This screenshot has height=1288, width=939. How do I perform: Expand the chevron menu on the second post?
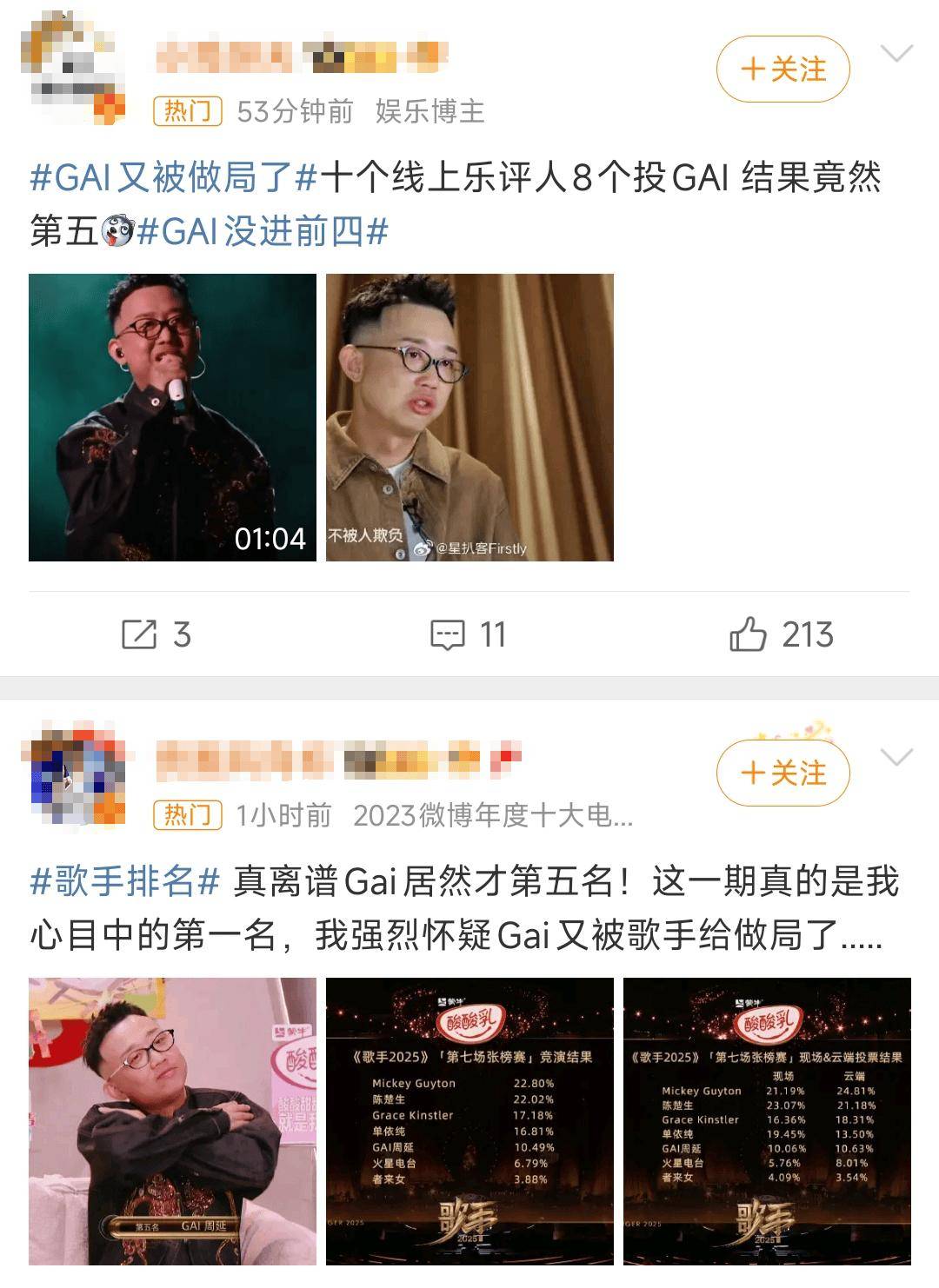[896, 758]
